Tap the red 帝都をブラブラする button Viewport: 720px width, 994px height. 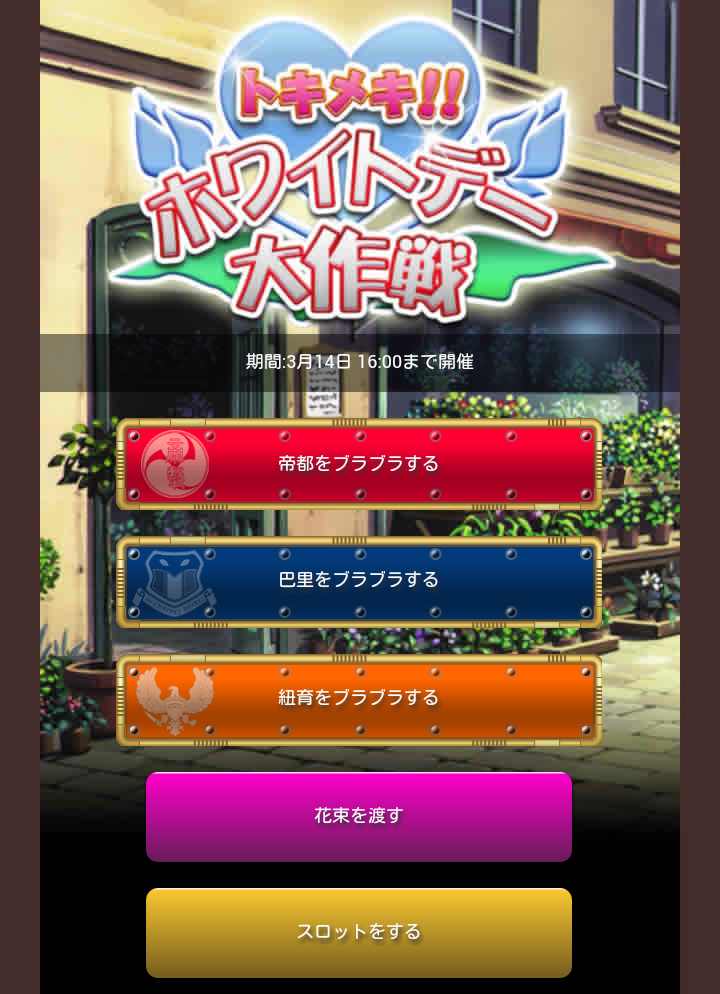coord(359,465)
